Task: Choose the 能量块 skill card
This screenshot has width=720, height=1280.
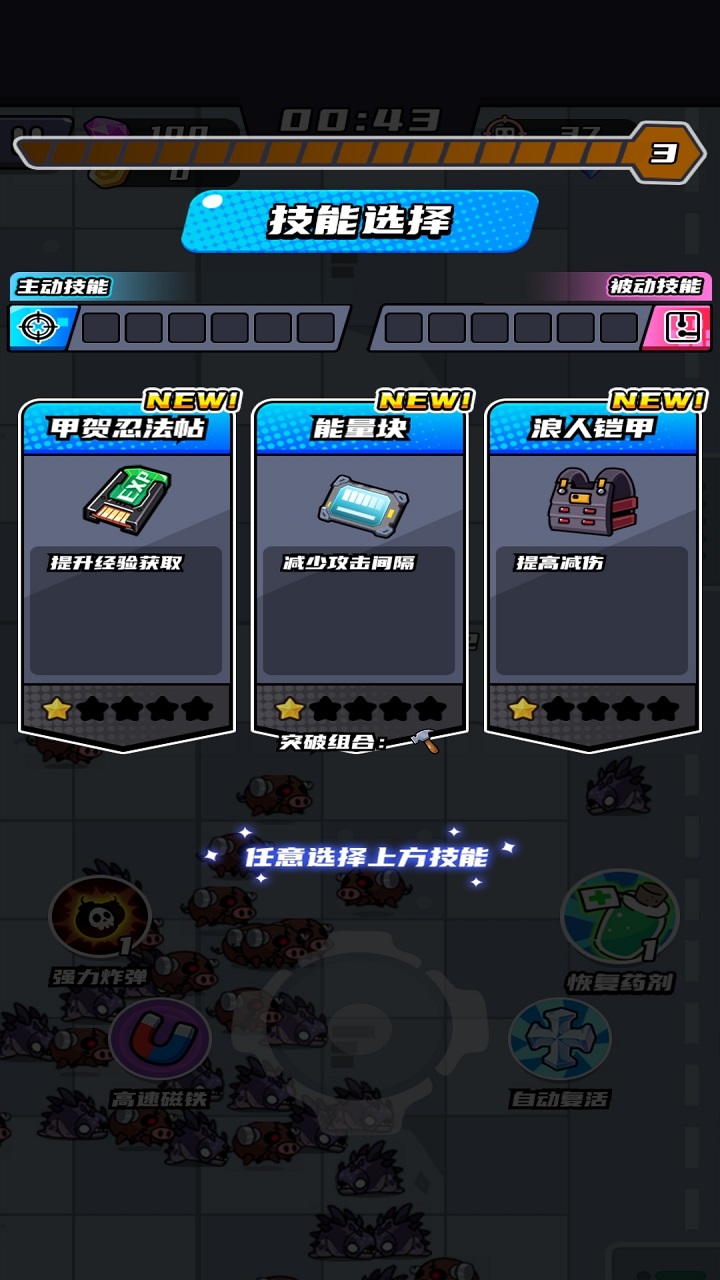Action: [360, 570]
